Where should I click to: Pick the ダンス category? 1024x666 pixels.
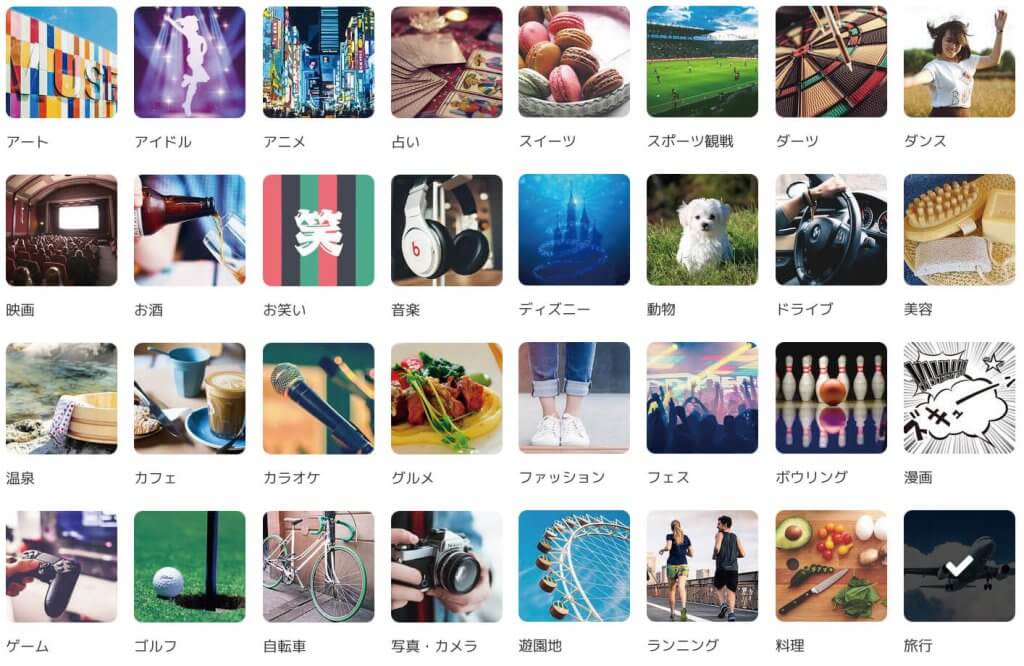958,62
